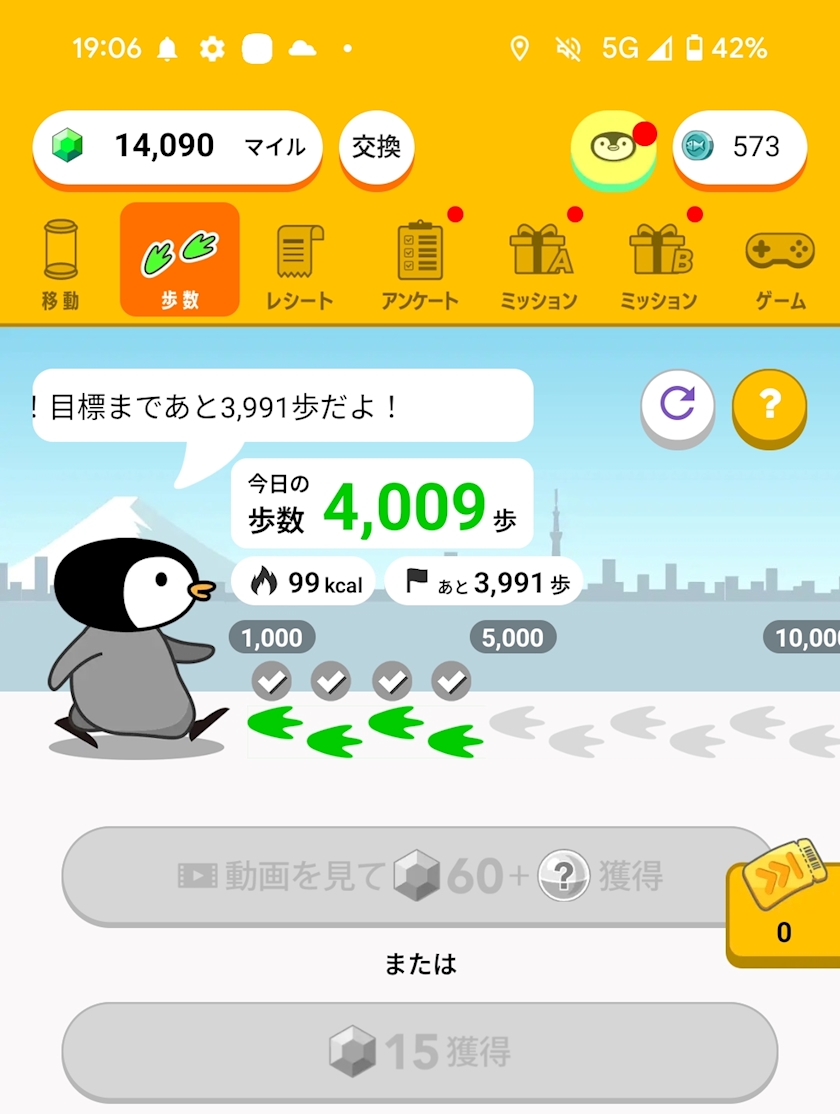This screenshot has height=1114, width=840.
Task: Tap the 交換 exchange button
Action: pyautogui.click(x=377, y=147)
